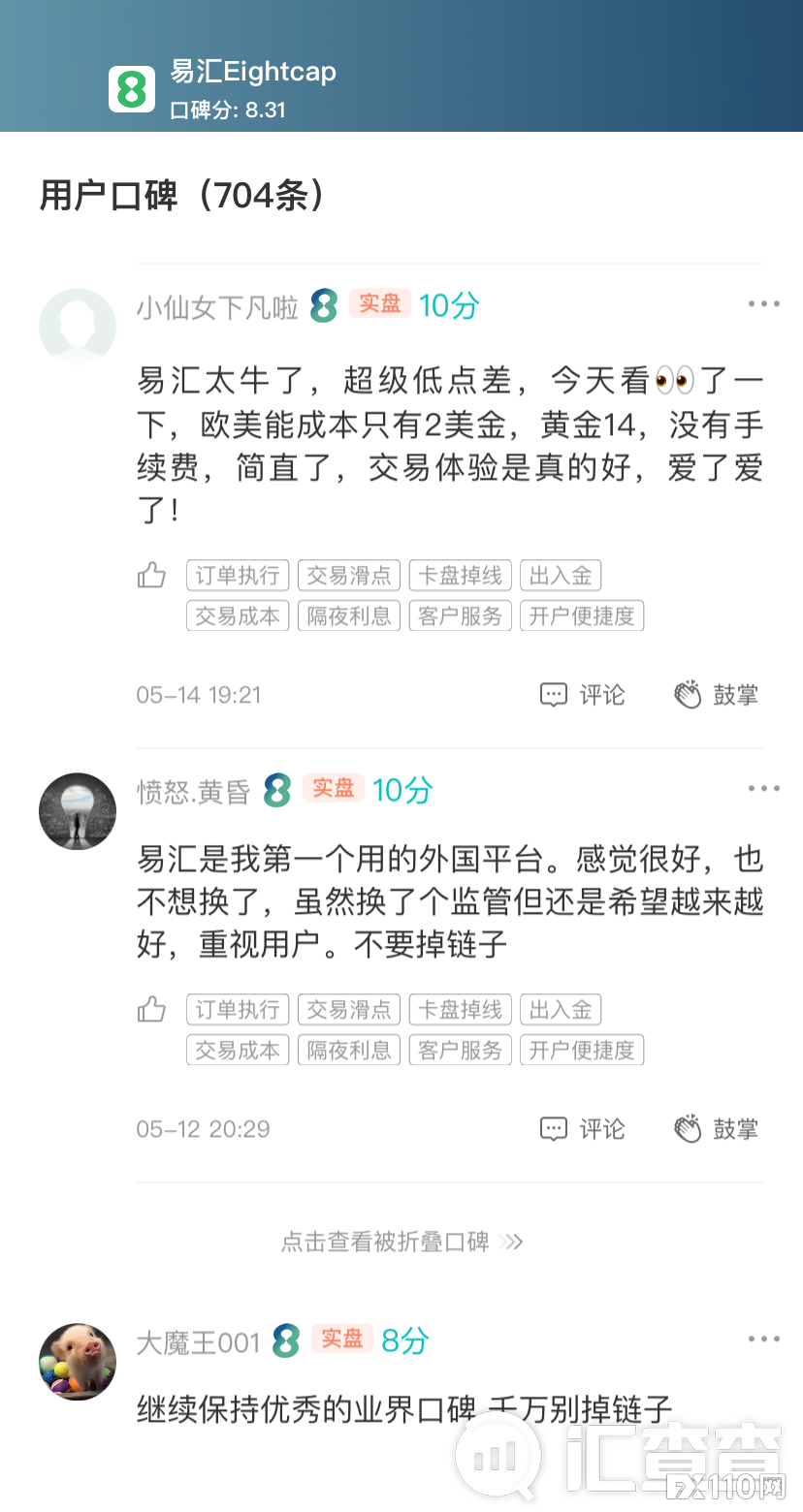The width and height of the screenshot is (803, 1512).
Task: Click the Eightcap badge beside 愤怒.黄昏
Action: 276,788
